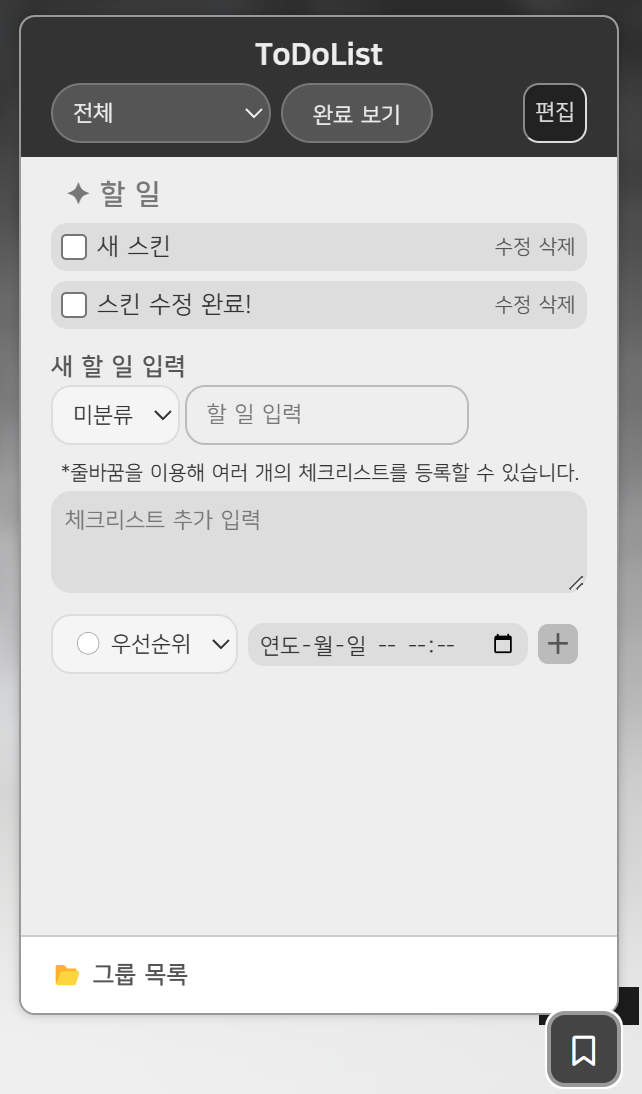Screen dimensions: 642x1094
Task: Focus the 체크리스트 추가 입력 text area
Action: point(318,541)
